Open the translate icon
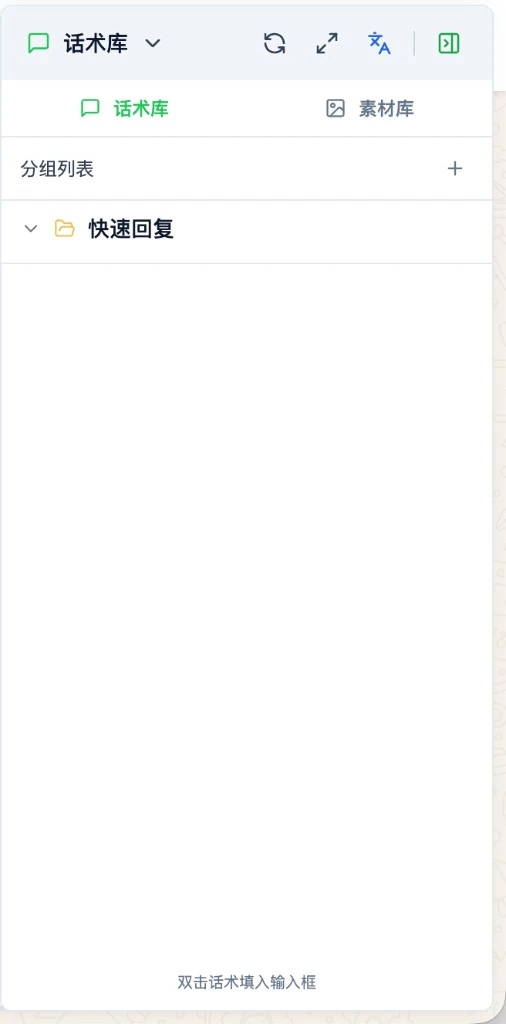Viewport: 506px width, 1024px height. (x=379, y=44)
